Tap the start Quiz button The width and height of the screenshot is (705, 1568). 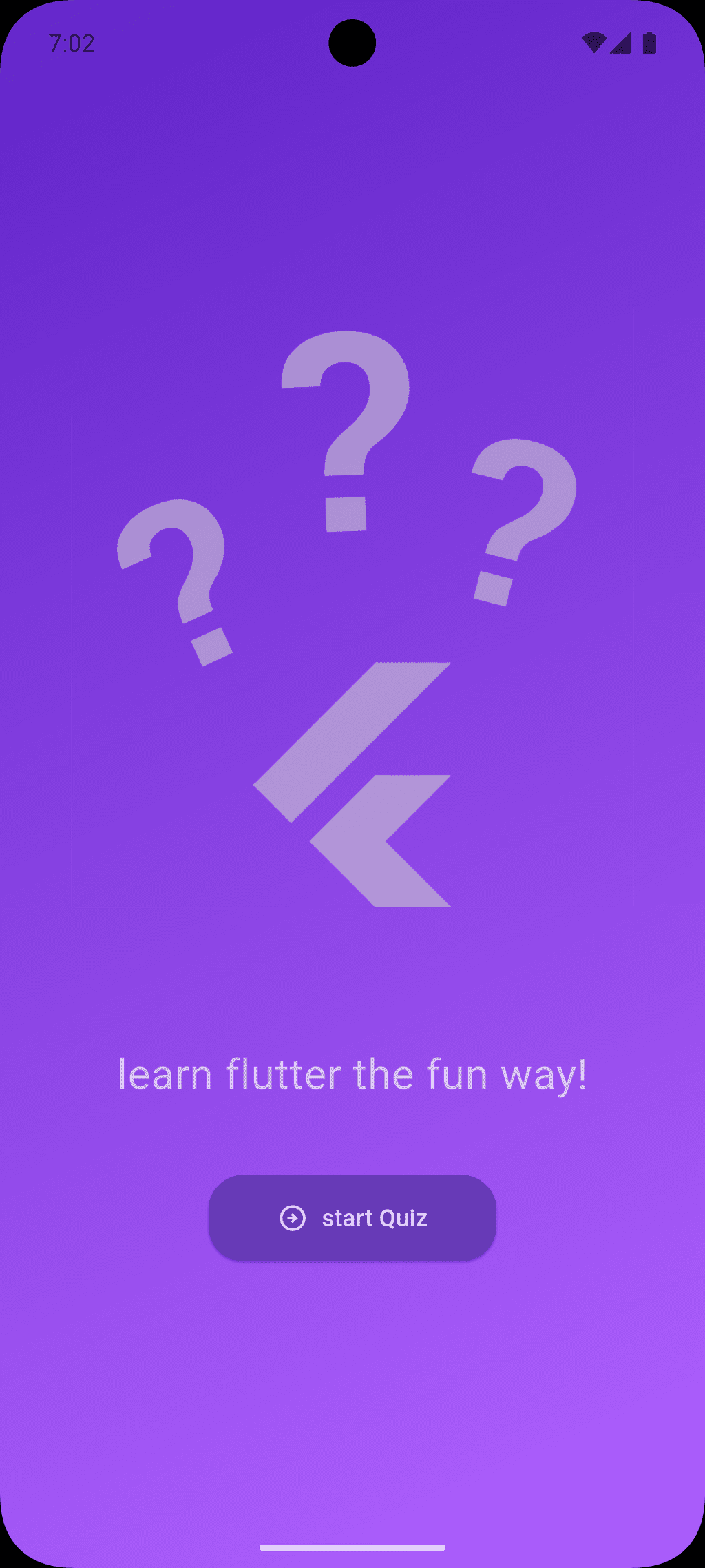click(352, 1218)
